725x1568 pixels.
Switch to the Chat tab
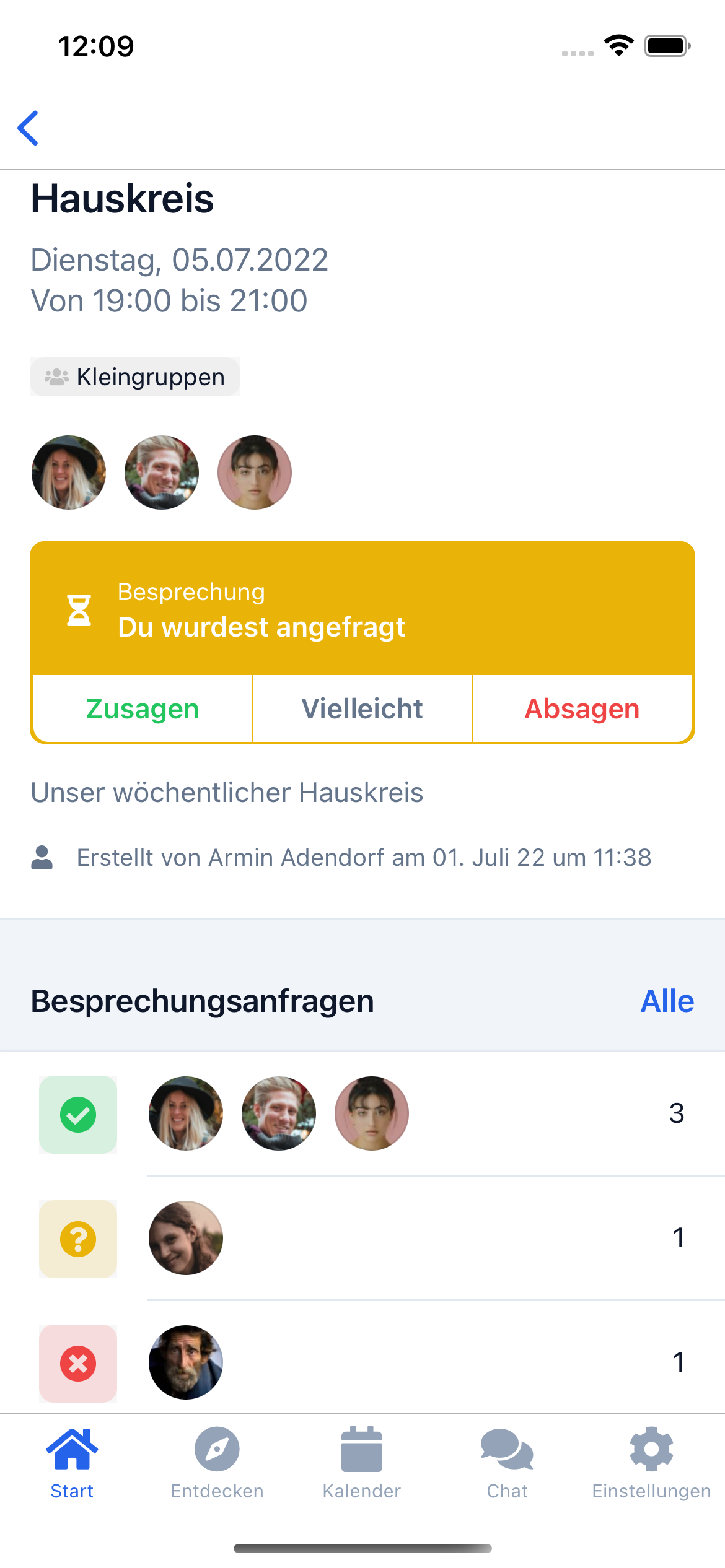point(507,1464)
